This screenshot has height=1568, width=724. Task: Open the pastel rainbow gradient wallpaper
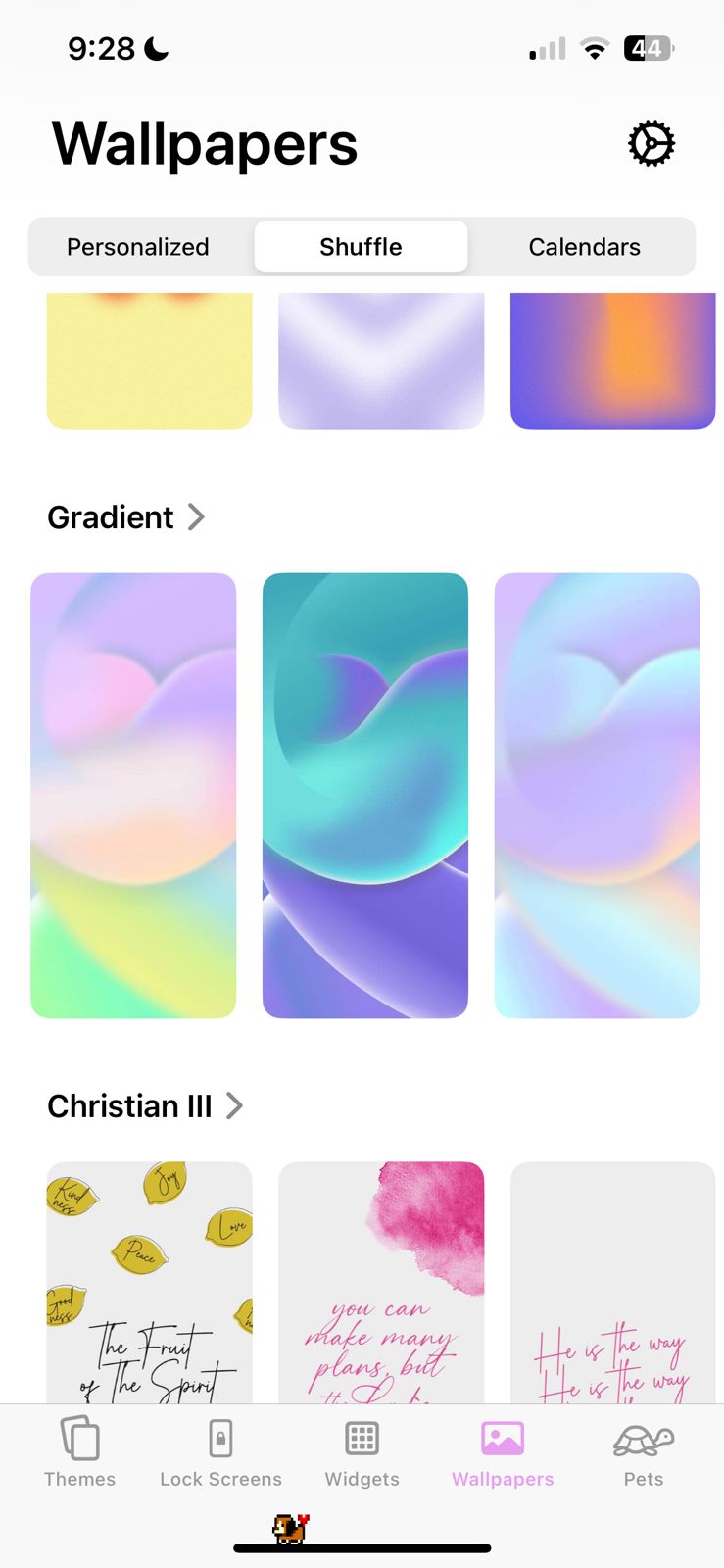133,795
